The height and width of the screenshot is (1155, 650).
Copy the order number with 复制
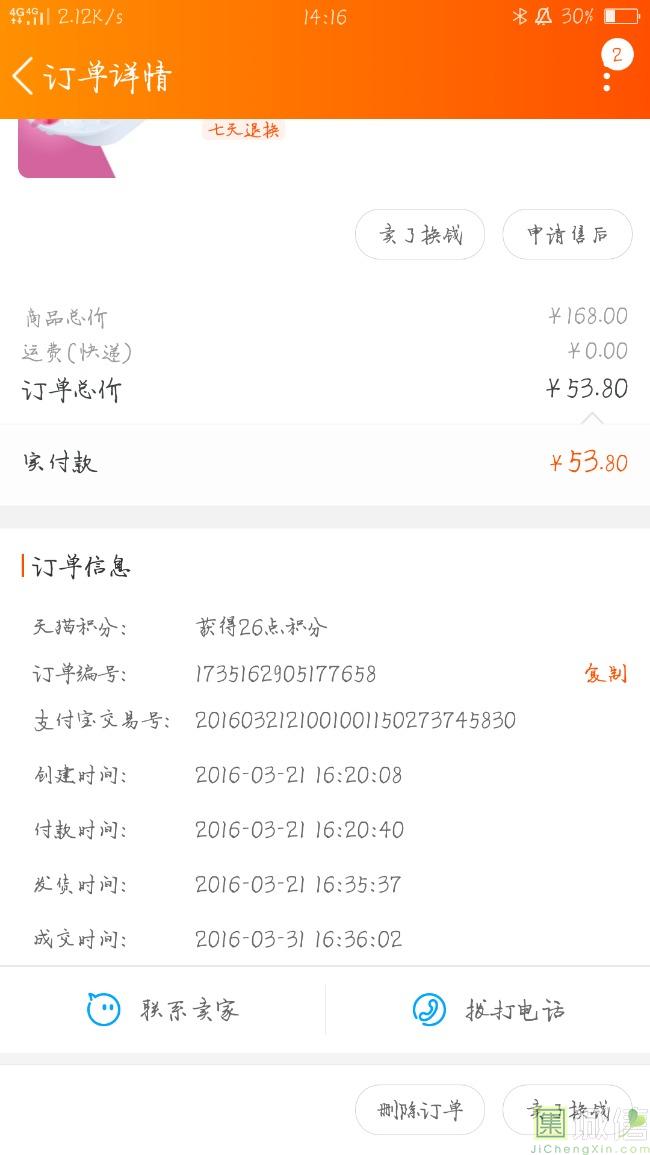606,673
